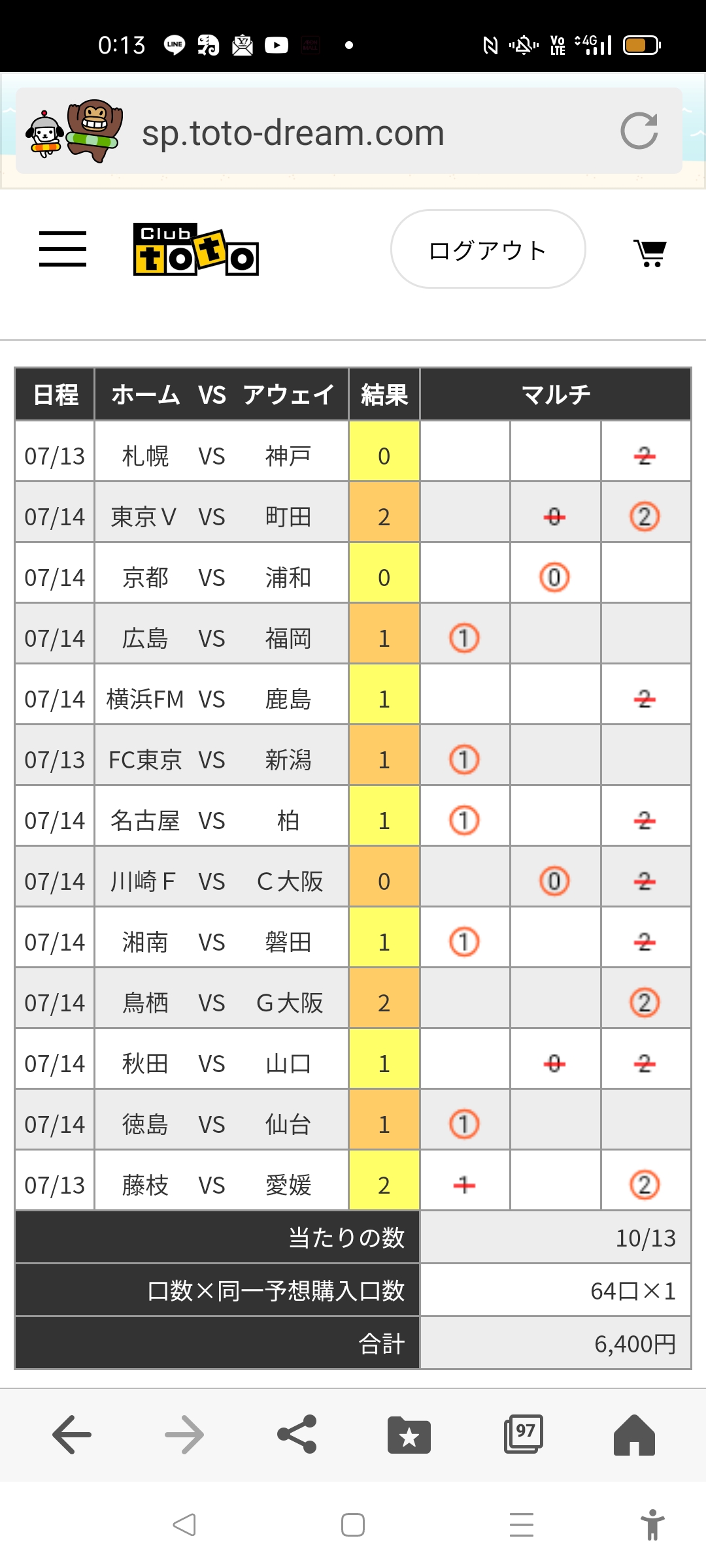Tap the system back triangle
706x1568 pixels.
(x=184, y=1525)
